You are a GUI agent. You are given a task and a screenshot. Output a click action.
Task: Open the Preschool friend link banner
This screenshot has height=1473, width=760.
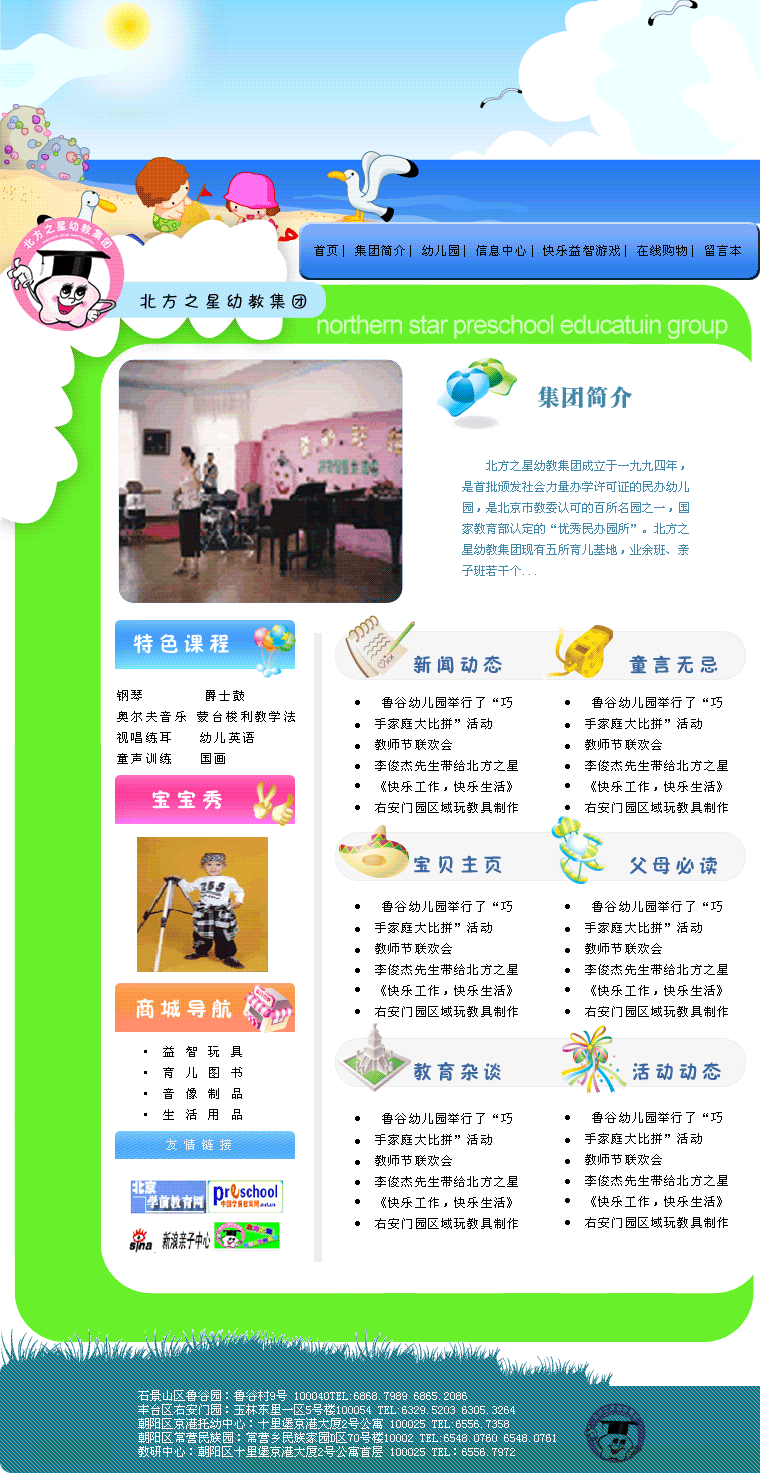(x=246, y=1196)
